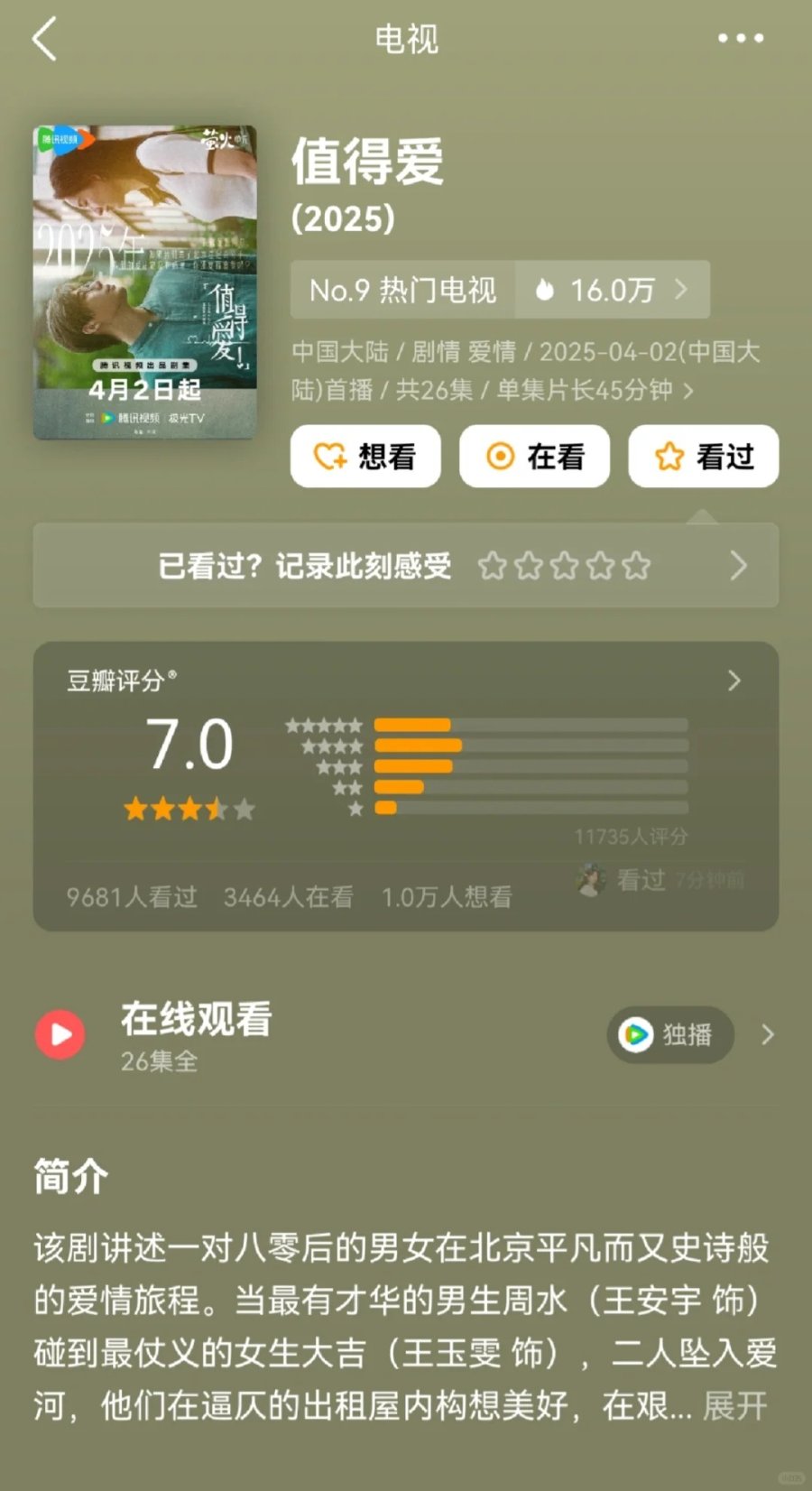
Task: Expand the synopsis with 展开
Action: [734, 1405]
